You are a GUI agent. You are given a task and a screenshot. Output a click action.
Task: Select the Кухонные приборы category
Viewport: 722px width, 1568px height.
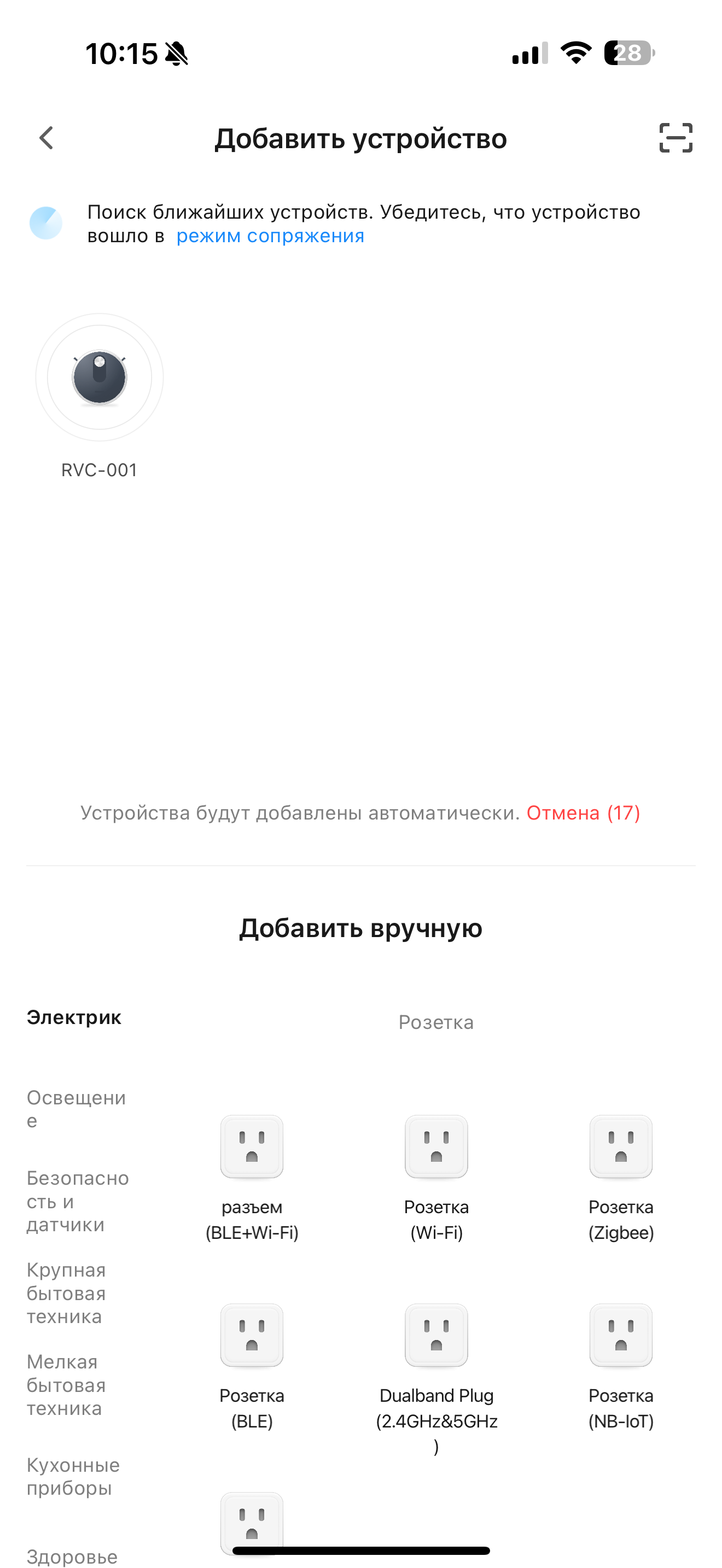tap(73, 1477)
